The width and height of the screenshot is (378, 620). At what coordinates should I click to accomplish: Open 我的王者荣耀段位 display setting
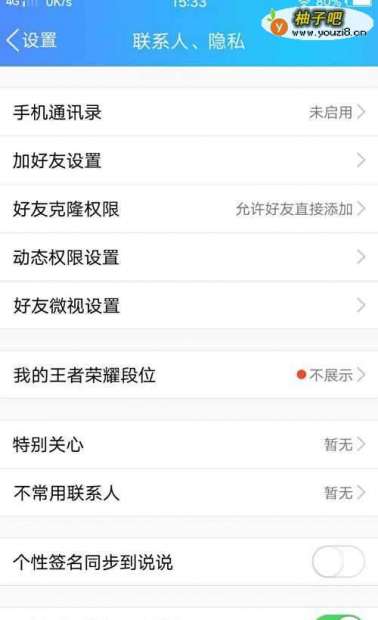(x=189, y=375)
